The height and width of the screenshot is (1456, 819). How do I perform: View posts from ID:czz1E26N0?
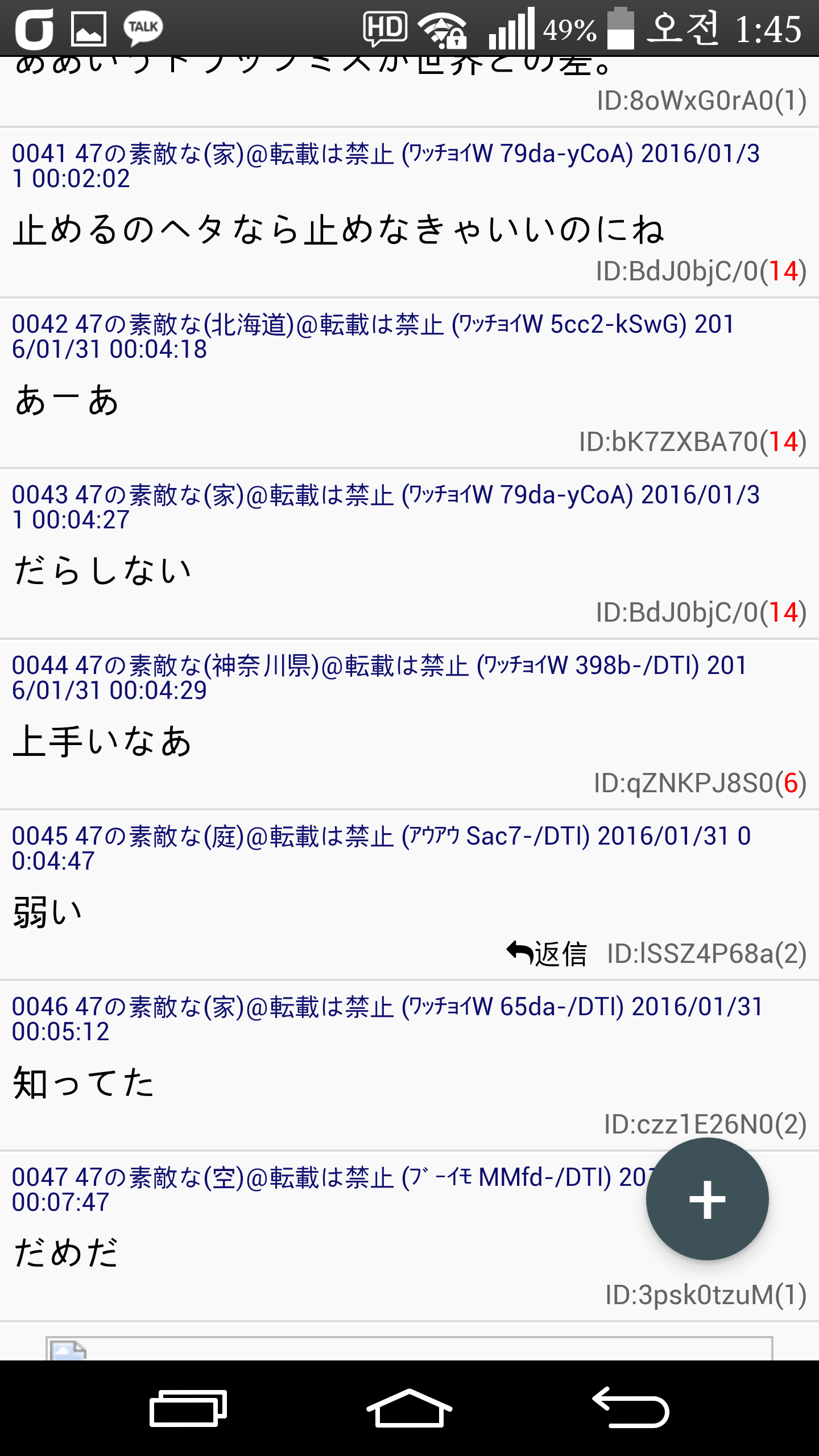[705, 1124]
